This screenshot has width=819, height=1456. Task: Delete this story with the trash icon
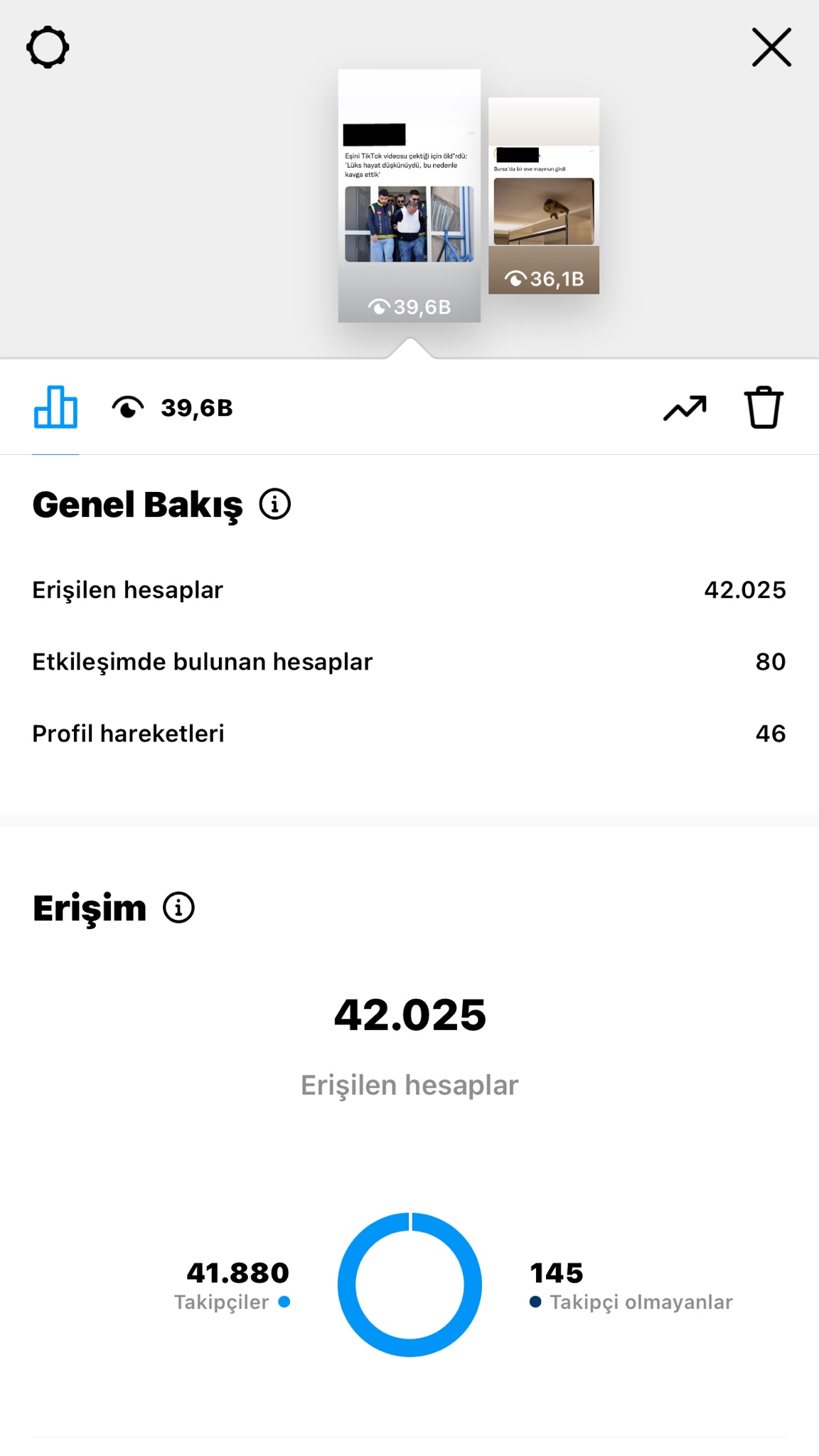[x=764, y=407]
